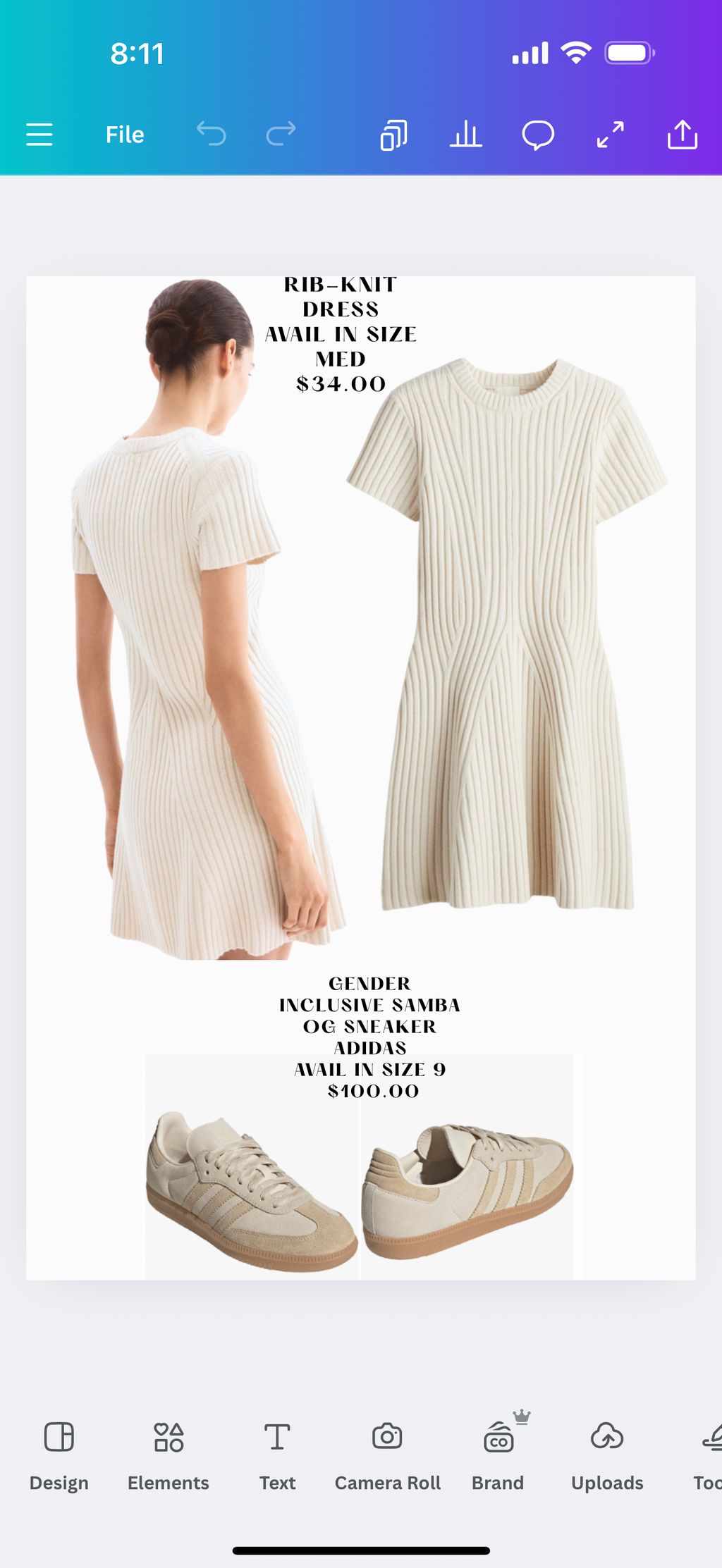The width and height of the screenshot is (722, 1568).
Task: Open the pages view icon
Action: (393, 134)
